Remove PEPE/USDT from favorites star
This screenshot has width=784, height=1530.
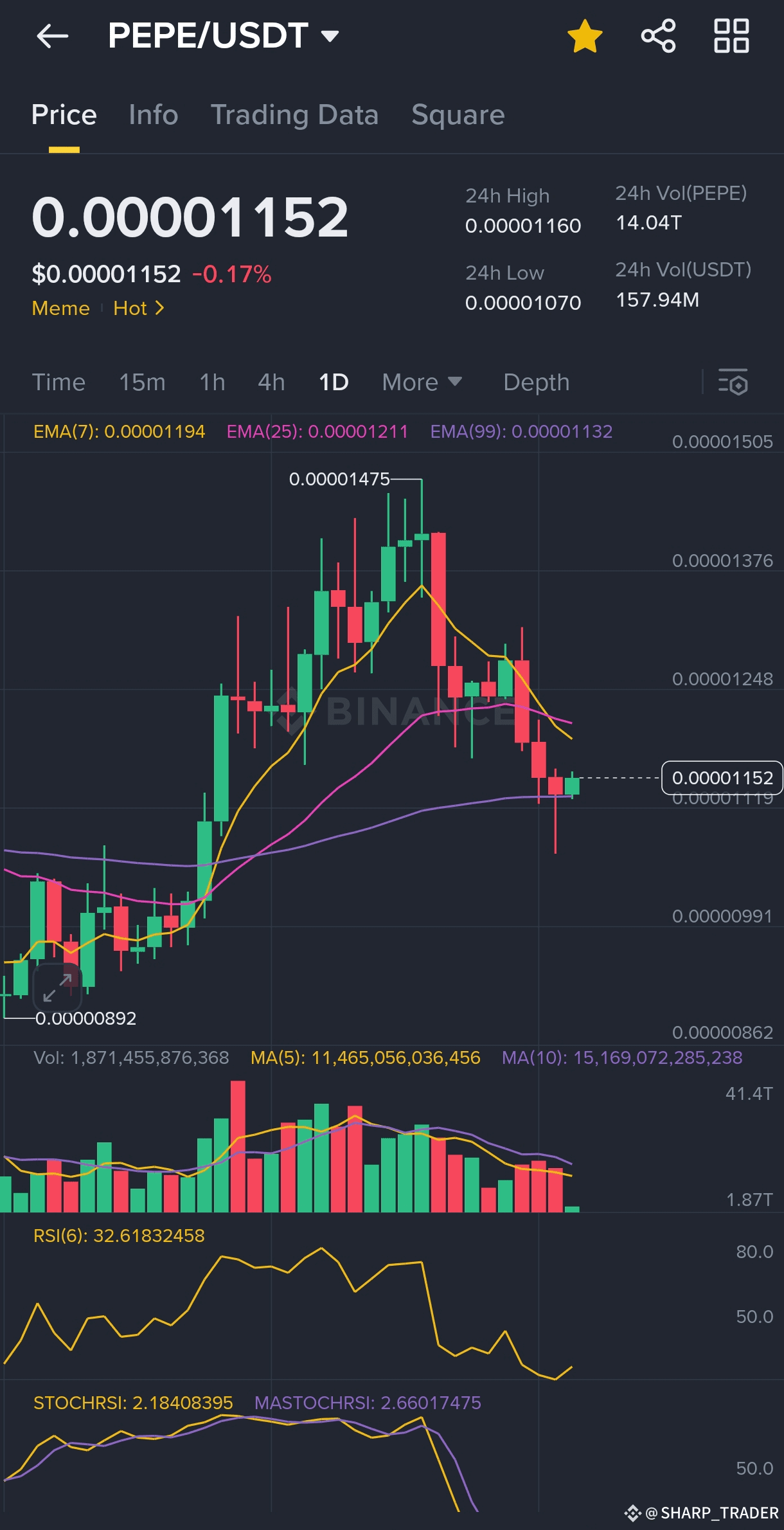[x=585, y=36]
